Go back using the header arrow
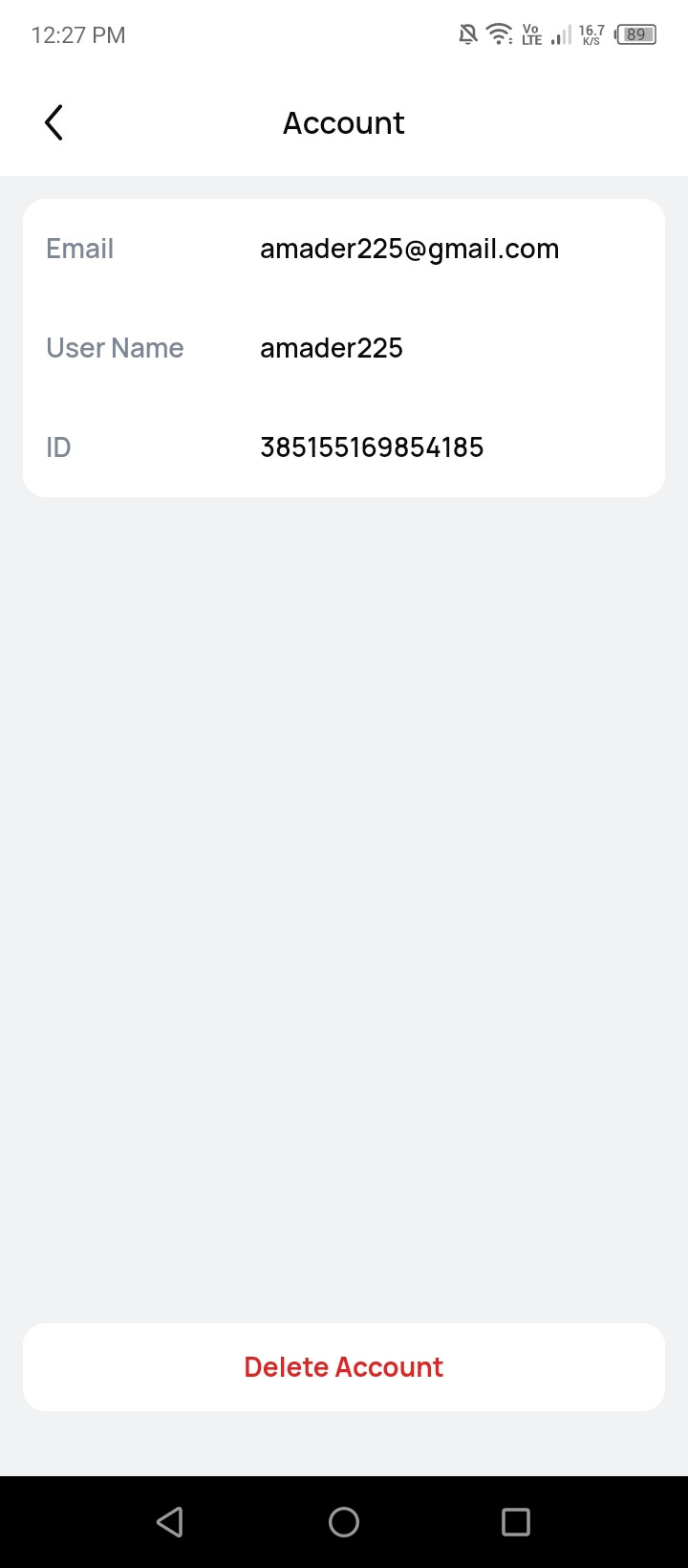The height and width of the screenshot is (1568, 688). pos(54,123)
